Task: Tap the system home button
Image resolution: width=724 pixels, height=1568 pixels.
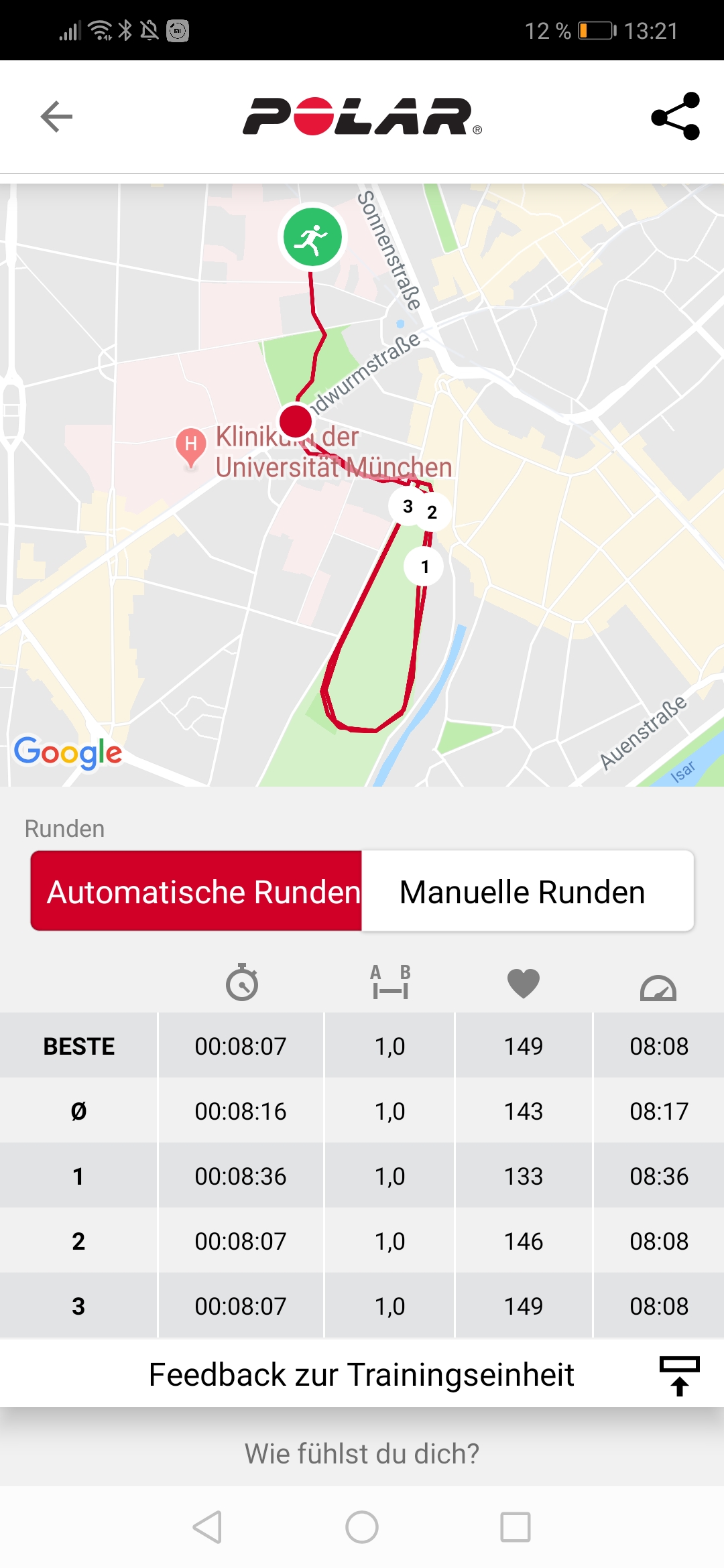Action: (x=362, y=1527)
